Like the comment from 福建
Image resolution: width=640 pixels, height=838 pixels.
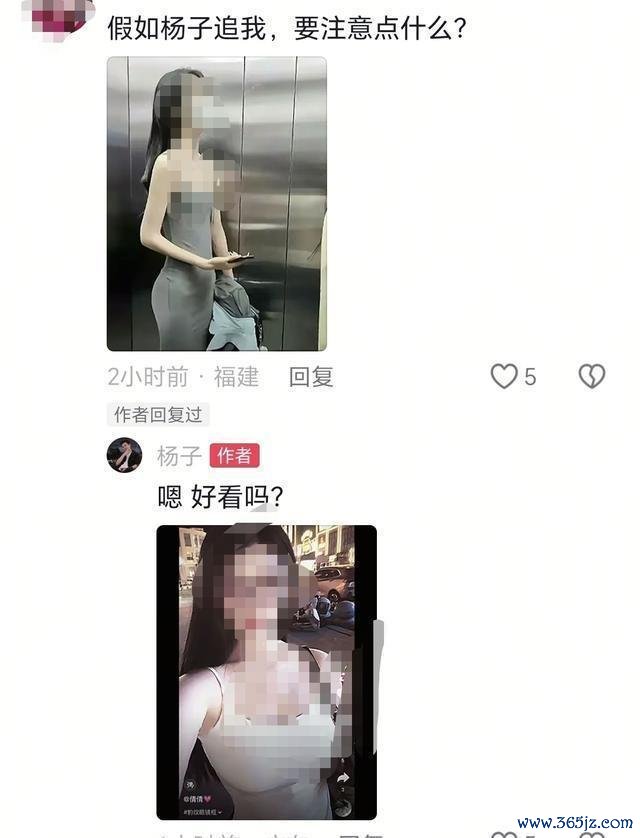(x=504, y=377)
